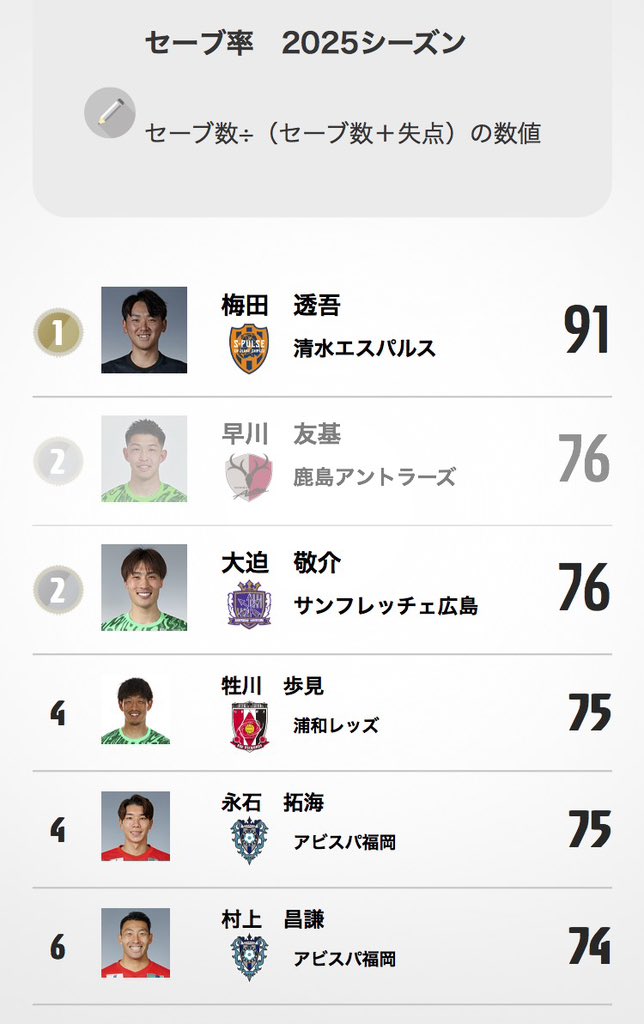Viewport: 644px width, 1024px height.
Task: Select 大迫 敬介 of サンフレッチェ広島
Action: point(320,589)
